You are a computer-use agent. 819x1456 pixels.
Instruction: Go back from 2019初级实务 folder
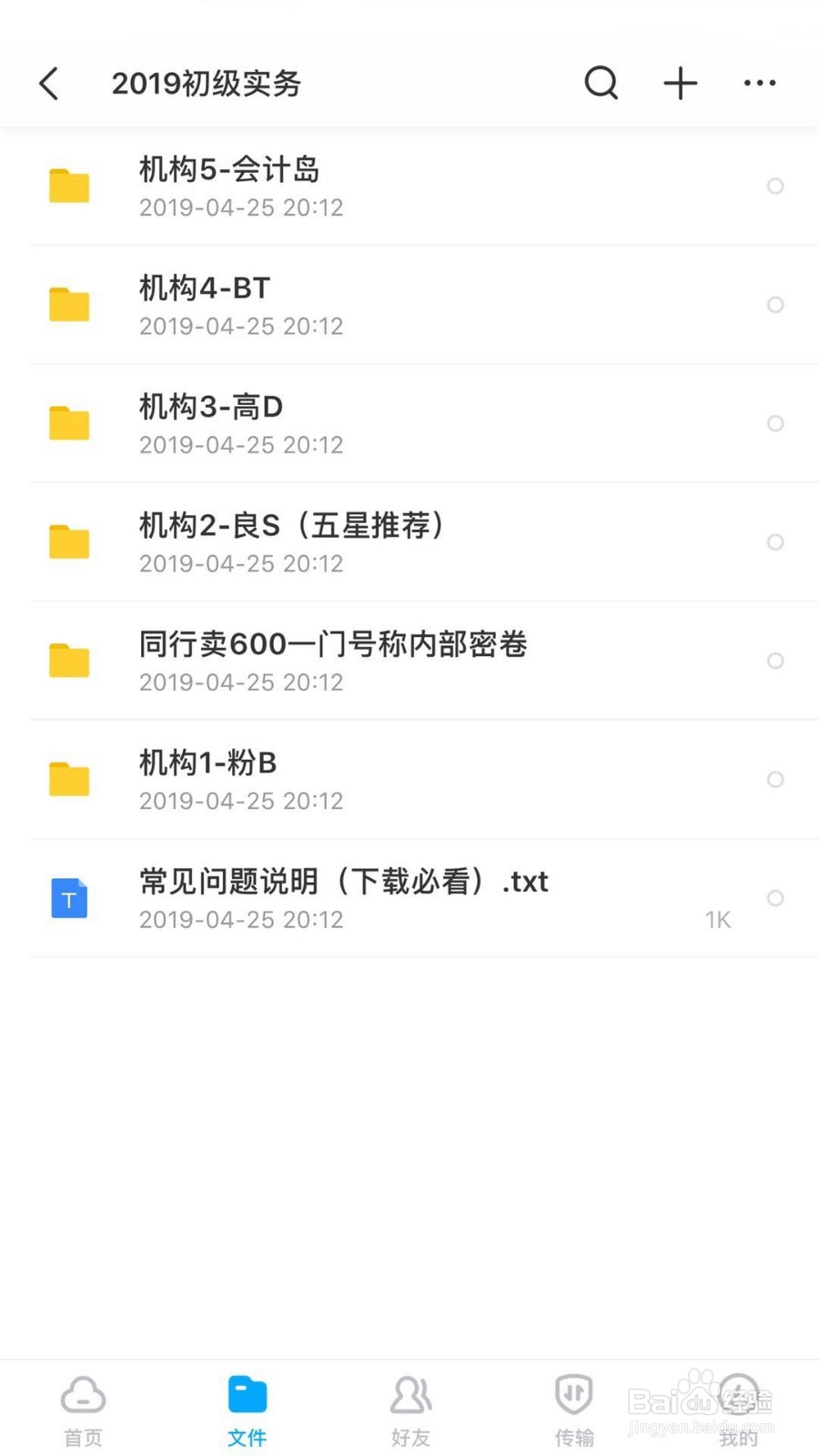tap(50, 84)
